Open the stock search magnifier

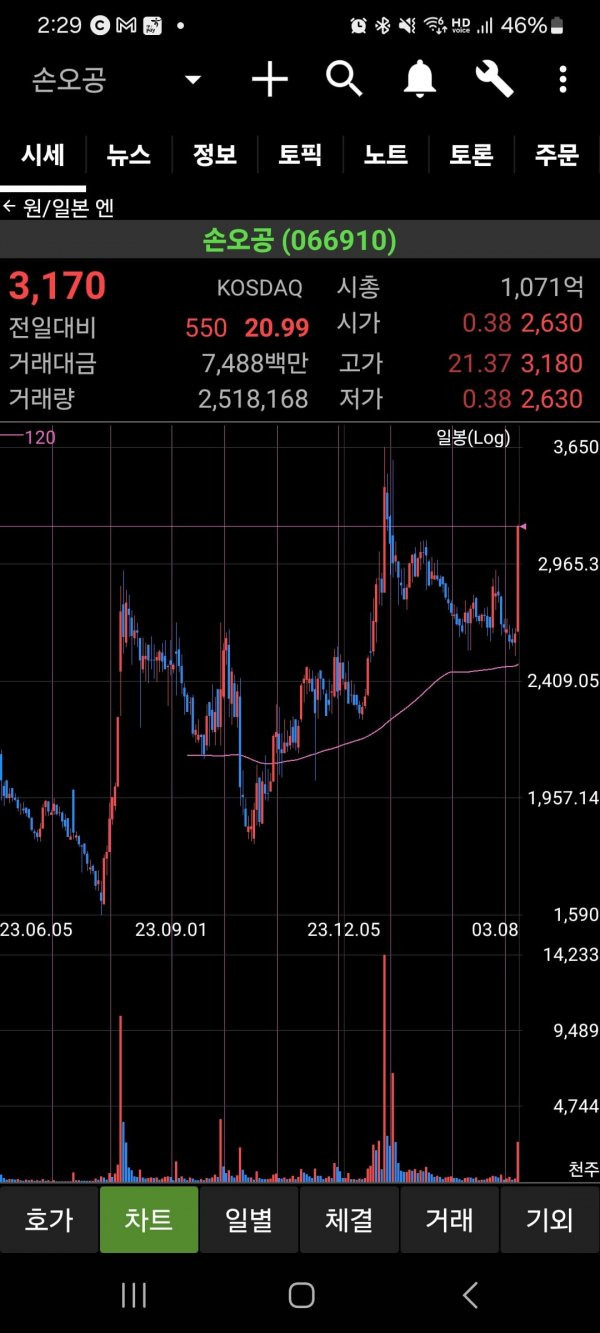(344, 78)
